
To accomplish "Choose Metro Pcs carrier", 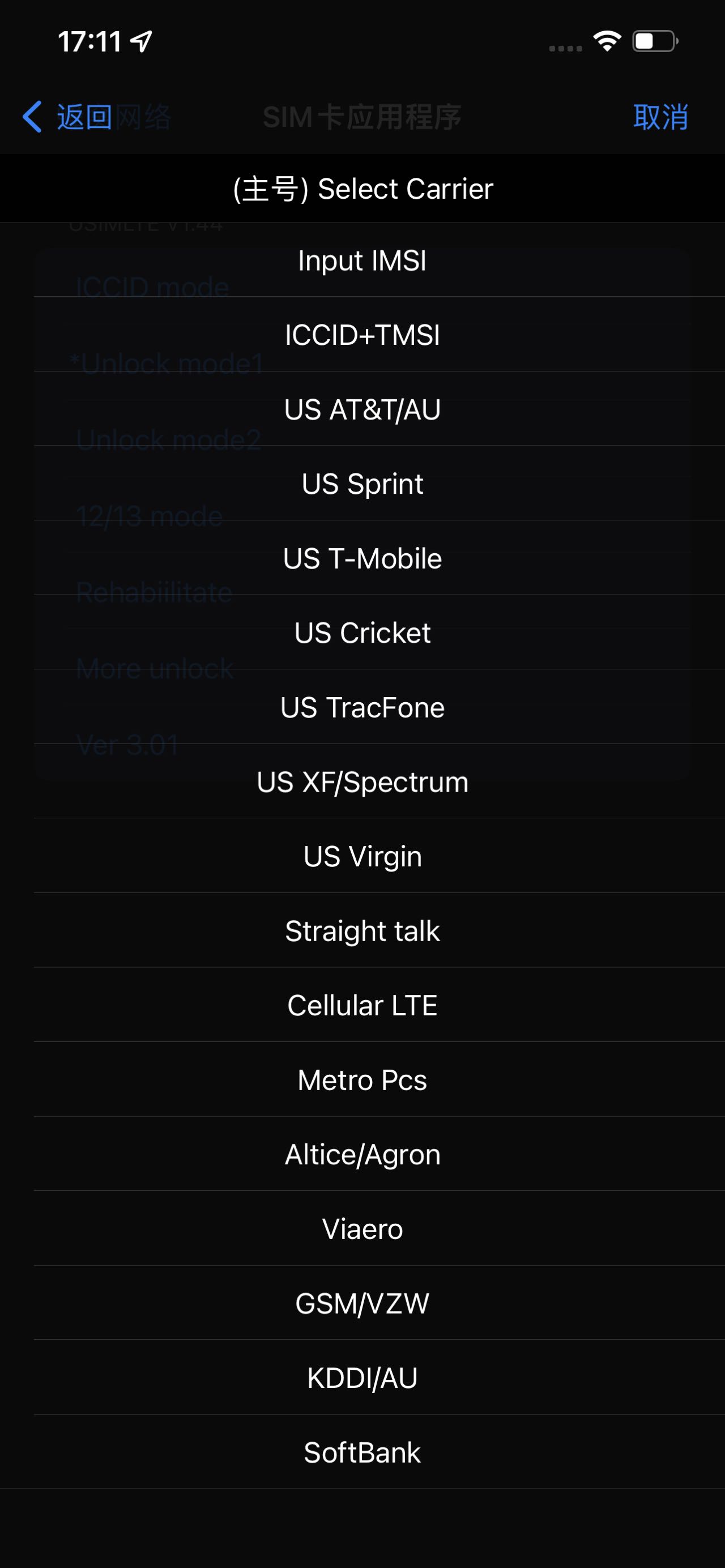I will pyautogui.click(x=362, y=1080).
